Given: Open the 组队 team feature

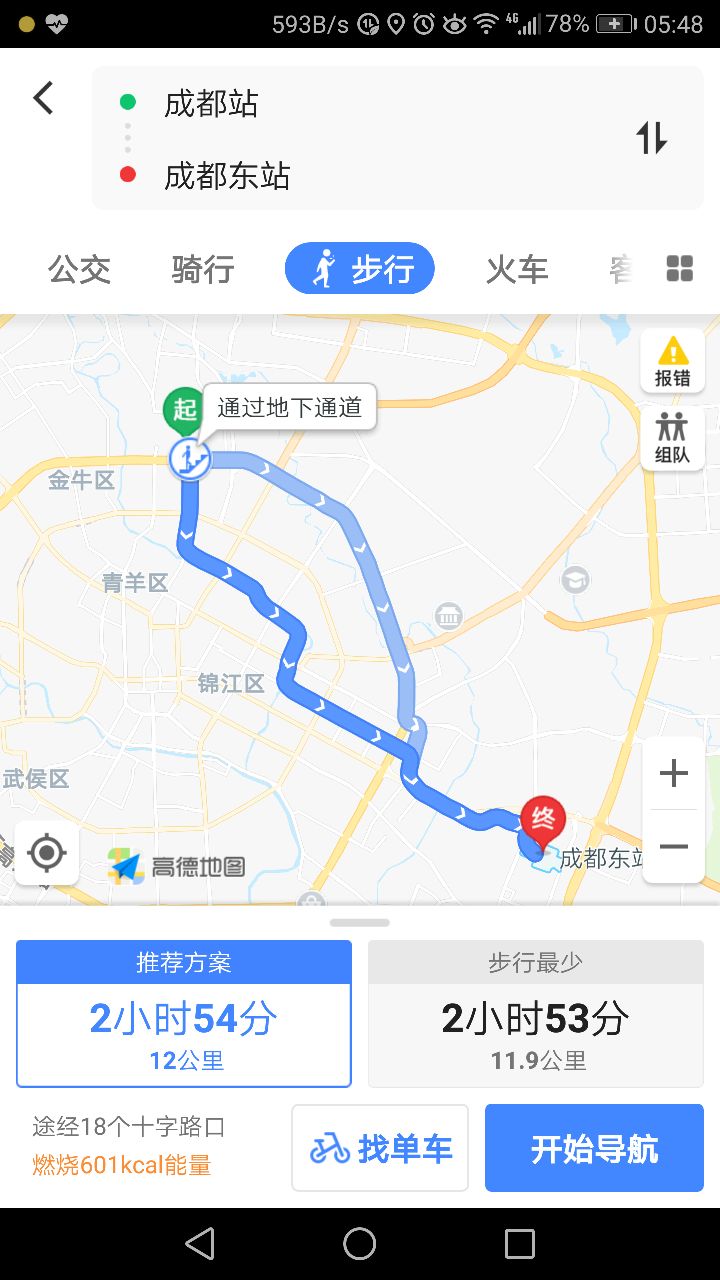Looking at the screenshot, I should tap(673, 438).
